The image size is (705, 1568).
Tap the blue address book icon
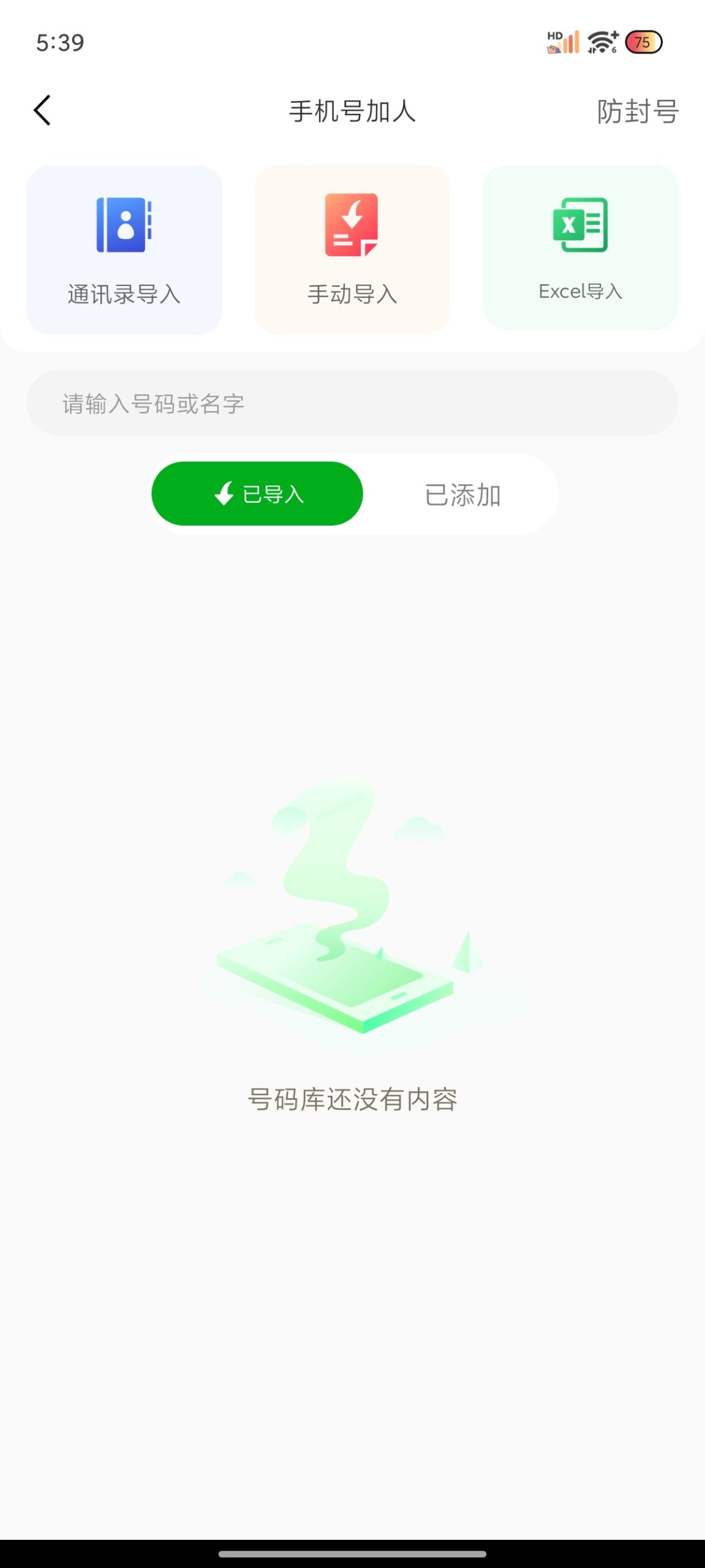[124, 224]
